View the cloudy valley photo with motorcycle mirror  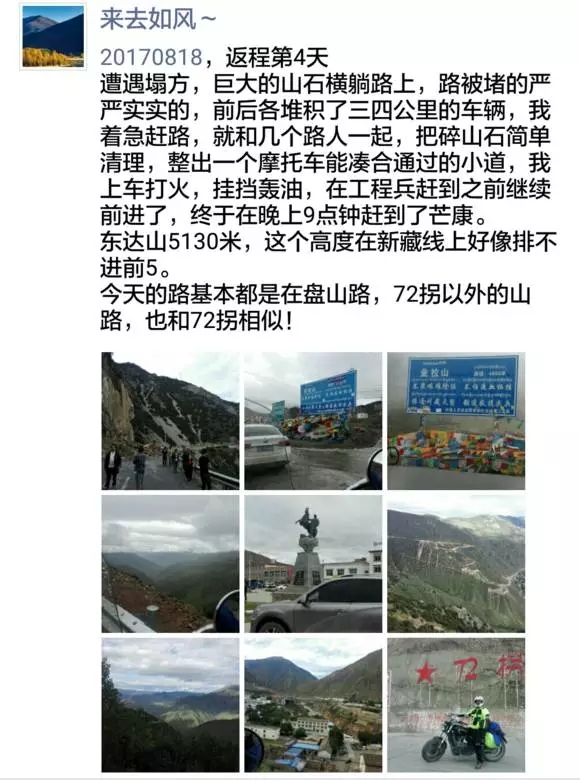click(170, 564)
